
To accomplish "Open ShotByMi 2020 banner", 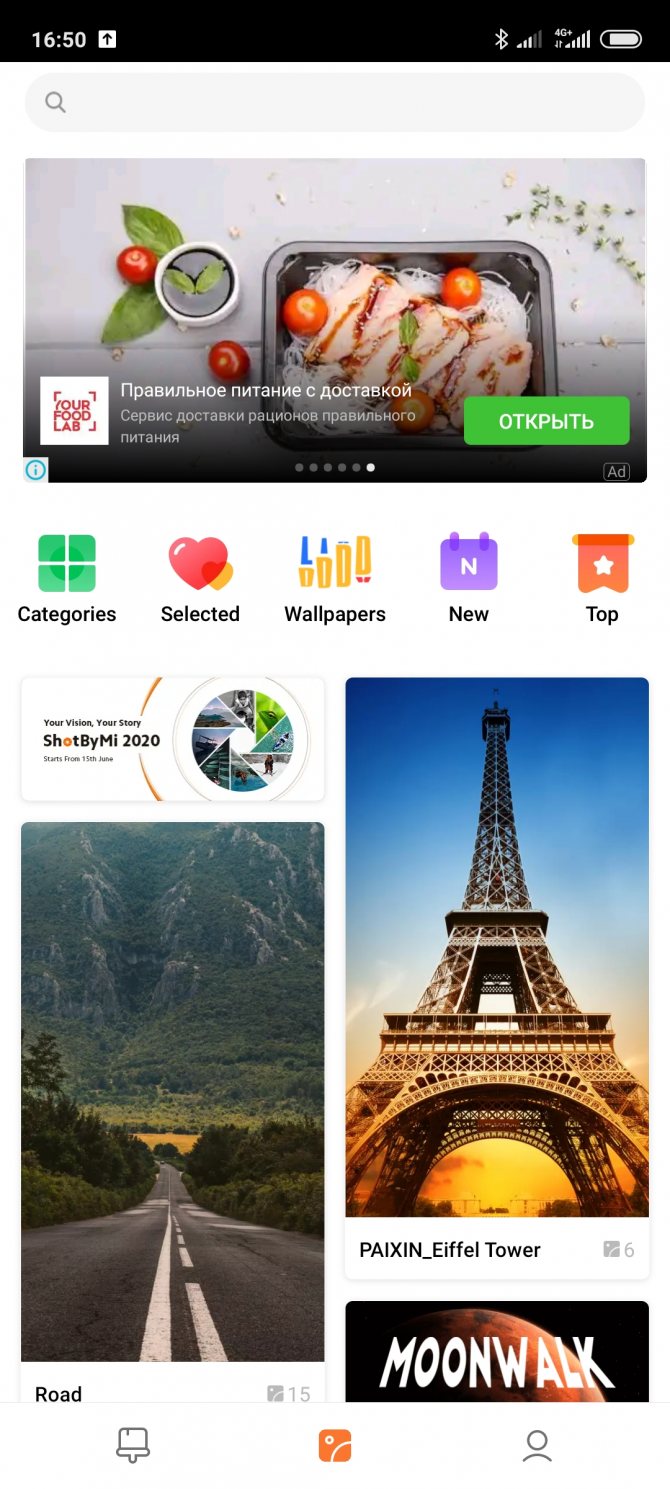I will click(173, 740).
